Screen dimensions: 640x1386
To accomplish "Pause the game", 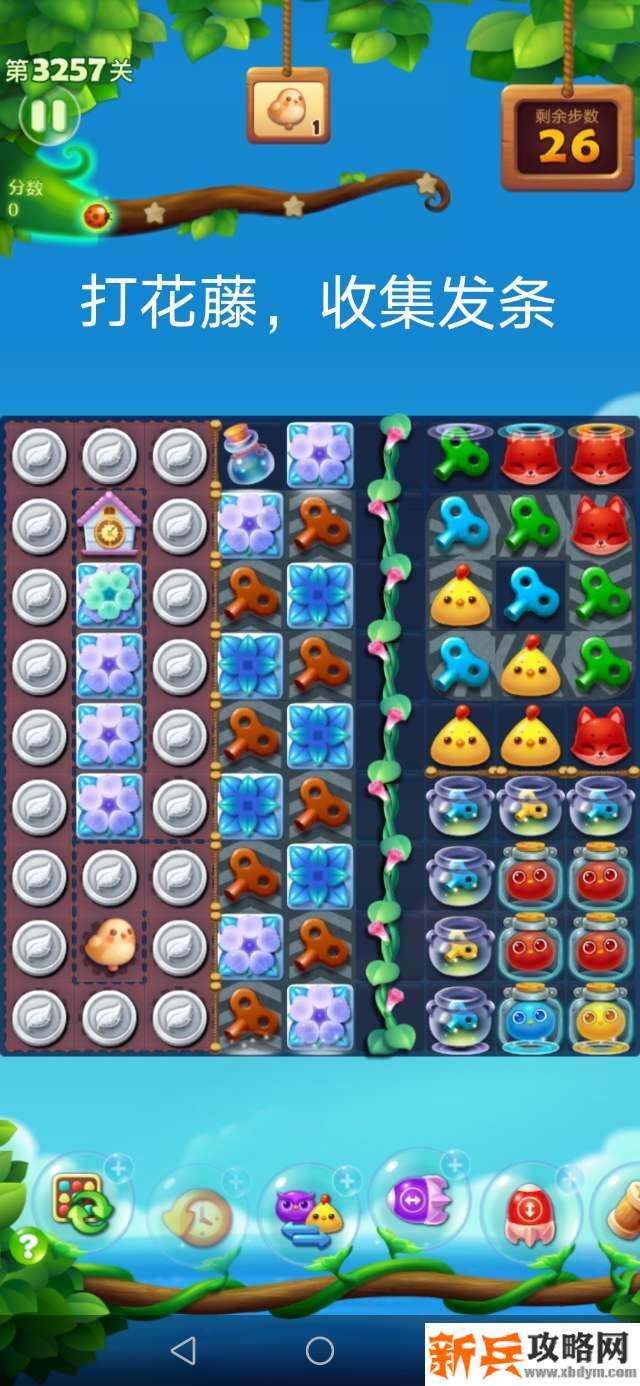I will tap(47, 117).
